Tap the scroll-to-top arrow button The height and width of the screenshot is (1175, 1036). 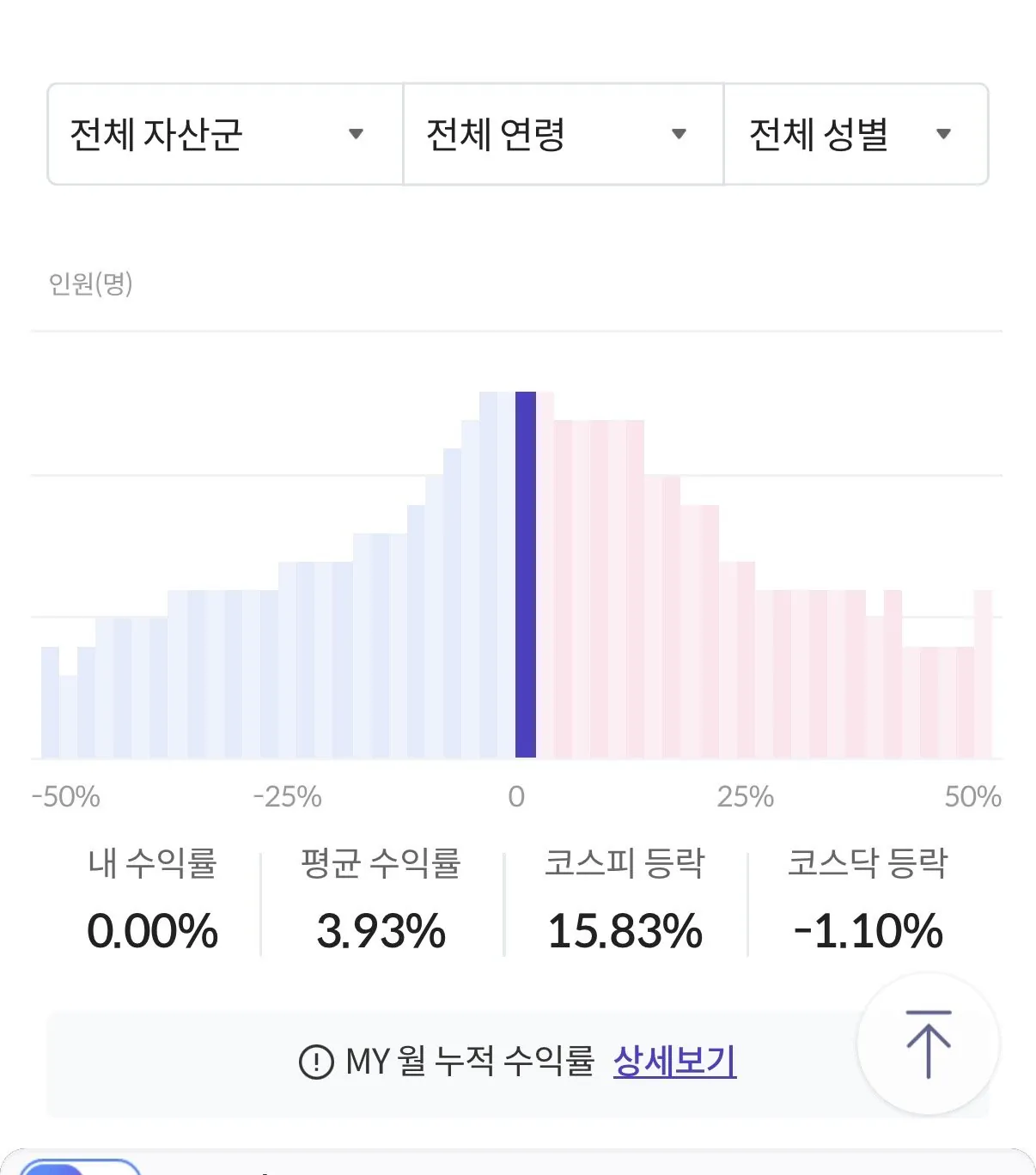coord(929,1044)
